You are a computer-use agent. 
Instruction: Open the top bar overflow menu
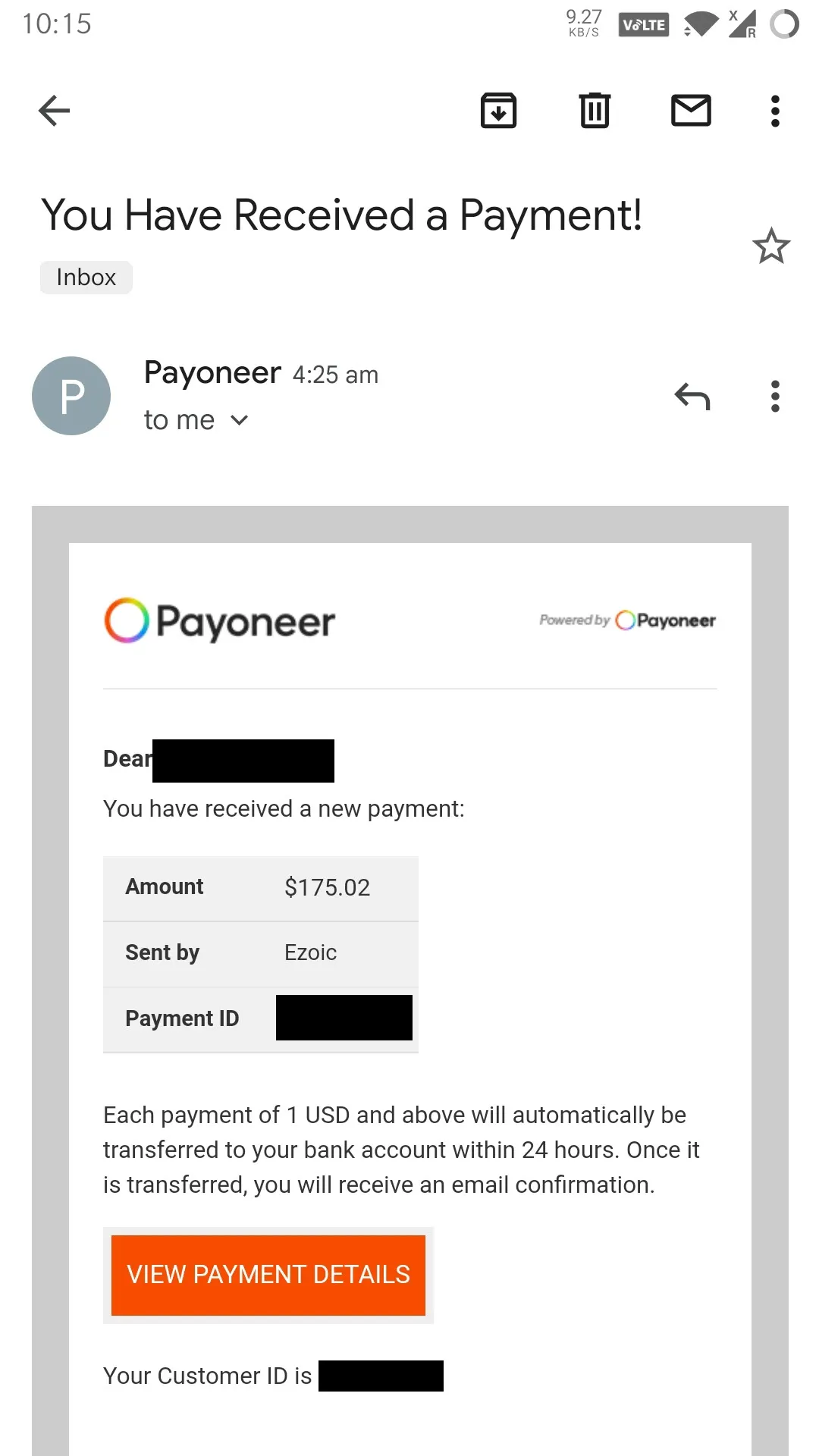[x=774, y=111]
